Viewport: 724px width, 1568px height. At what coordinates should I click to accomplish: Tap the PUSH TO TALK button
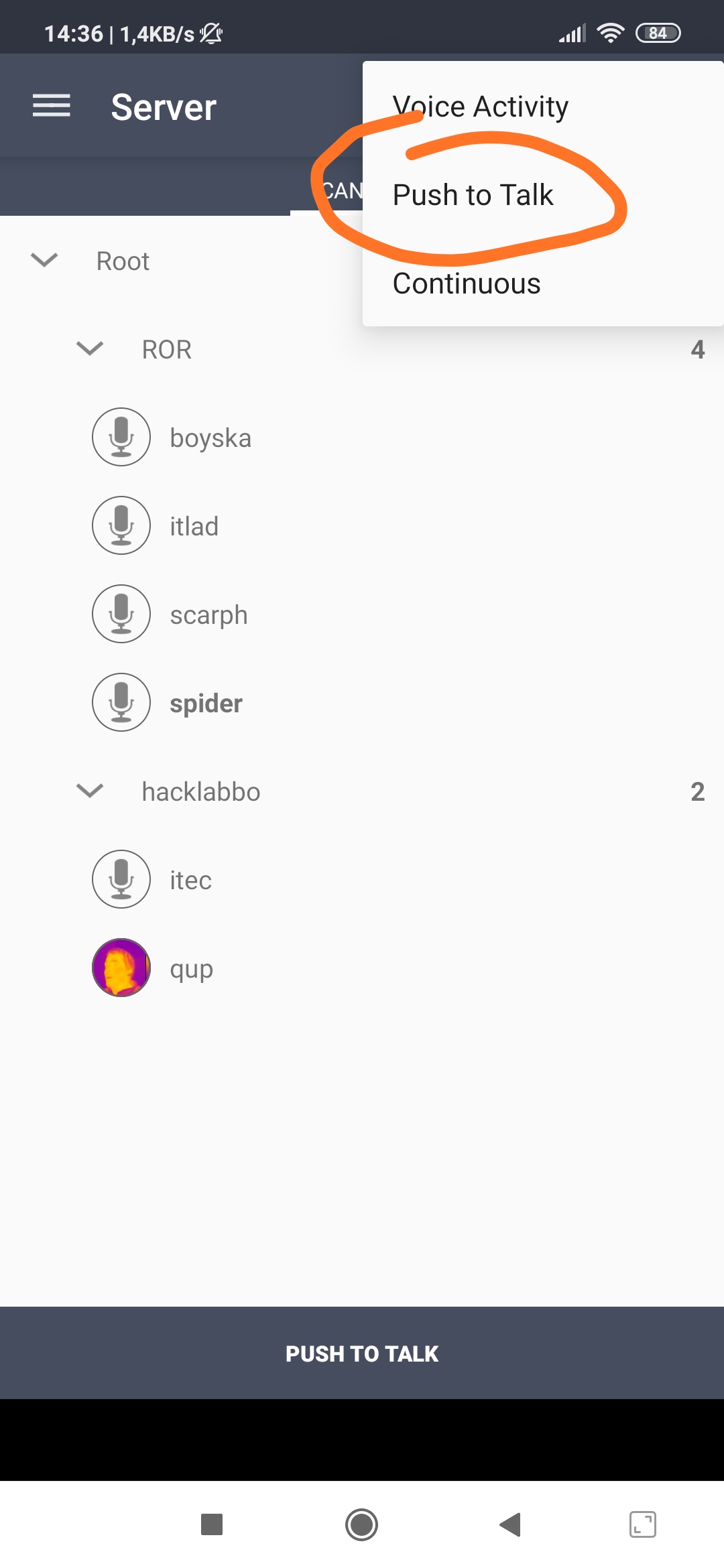362,1354
